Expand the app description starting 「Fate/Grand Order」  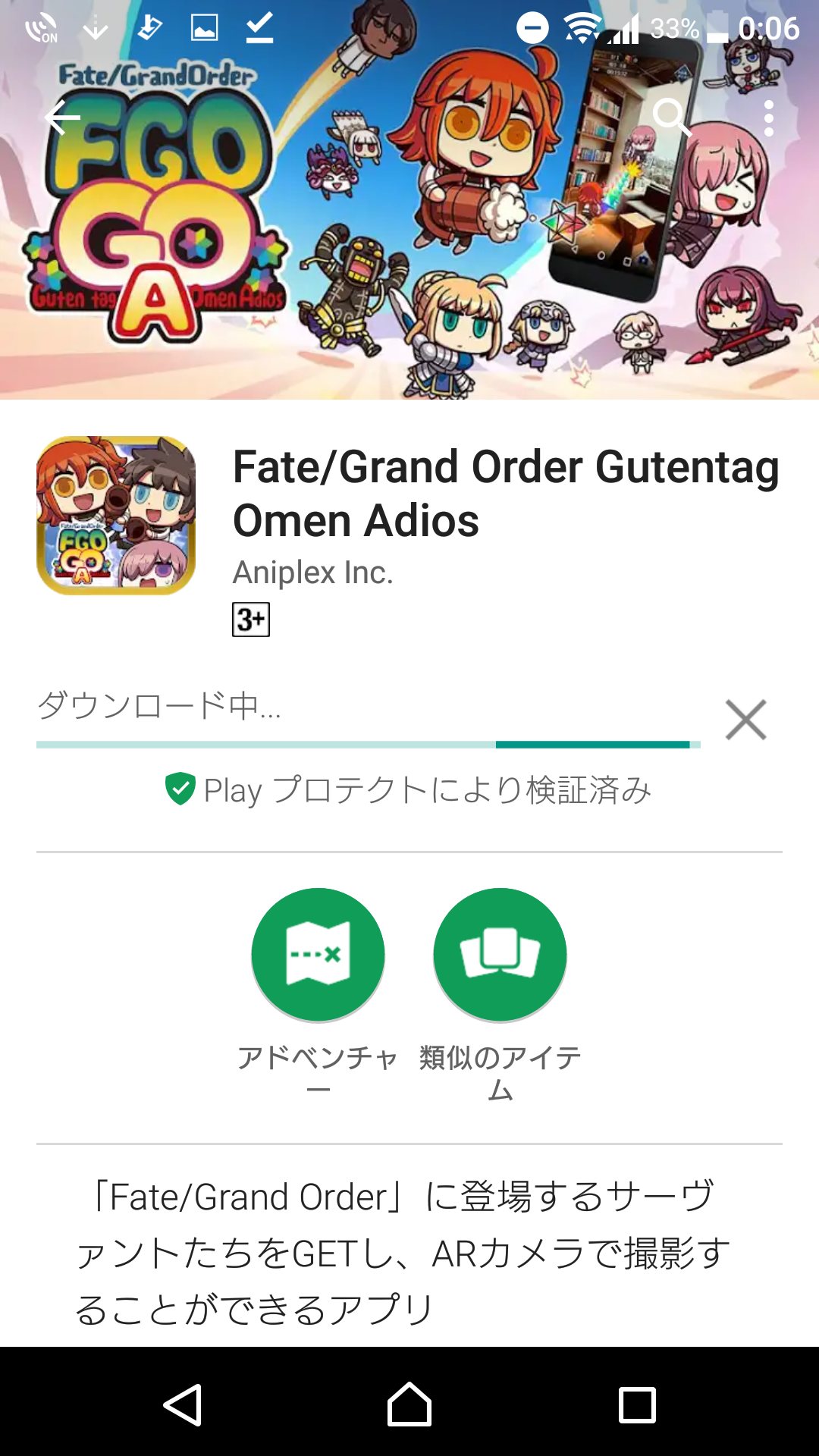[x=402, y=1252]
